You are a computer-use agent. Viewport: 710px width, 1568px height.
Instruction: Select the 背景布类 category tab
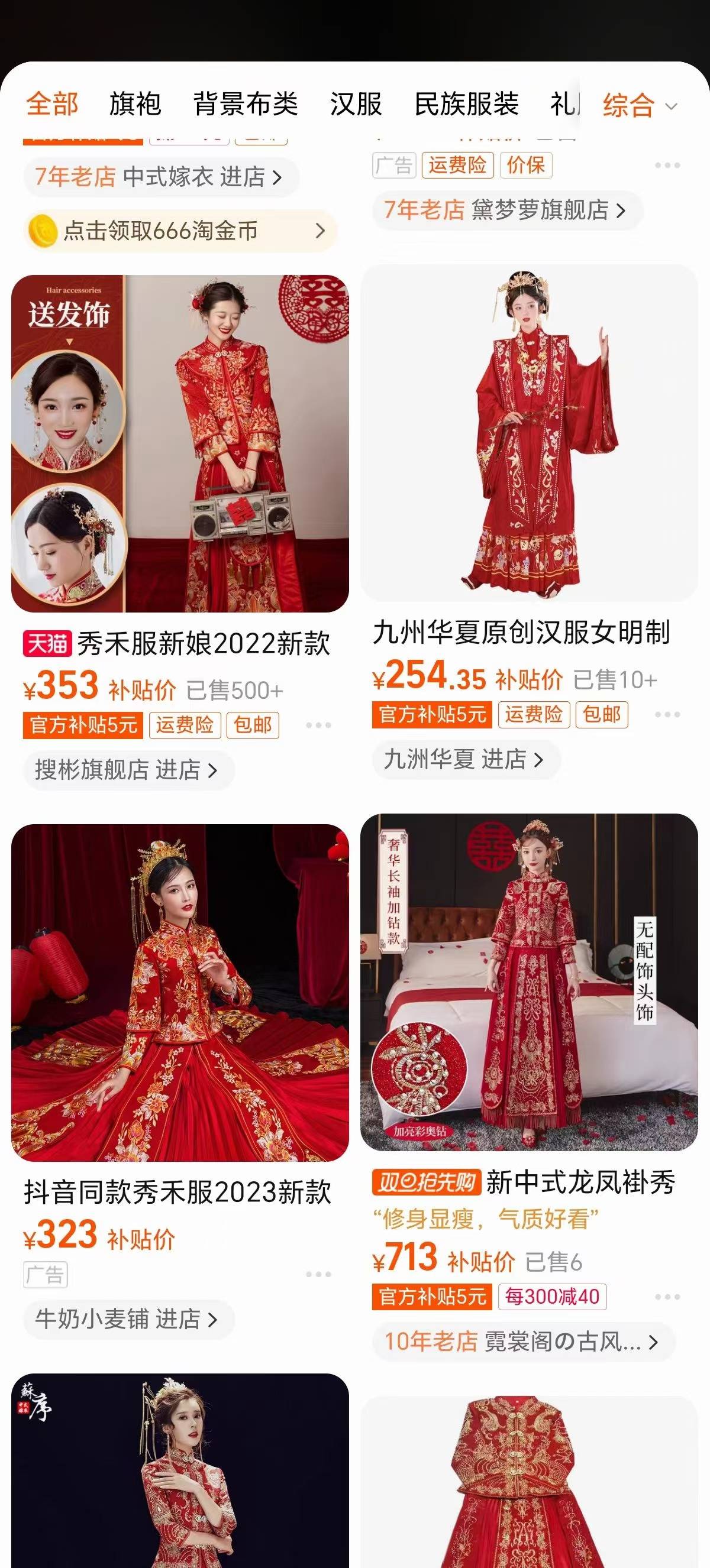pos(246,104)
